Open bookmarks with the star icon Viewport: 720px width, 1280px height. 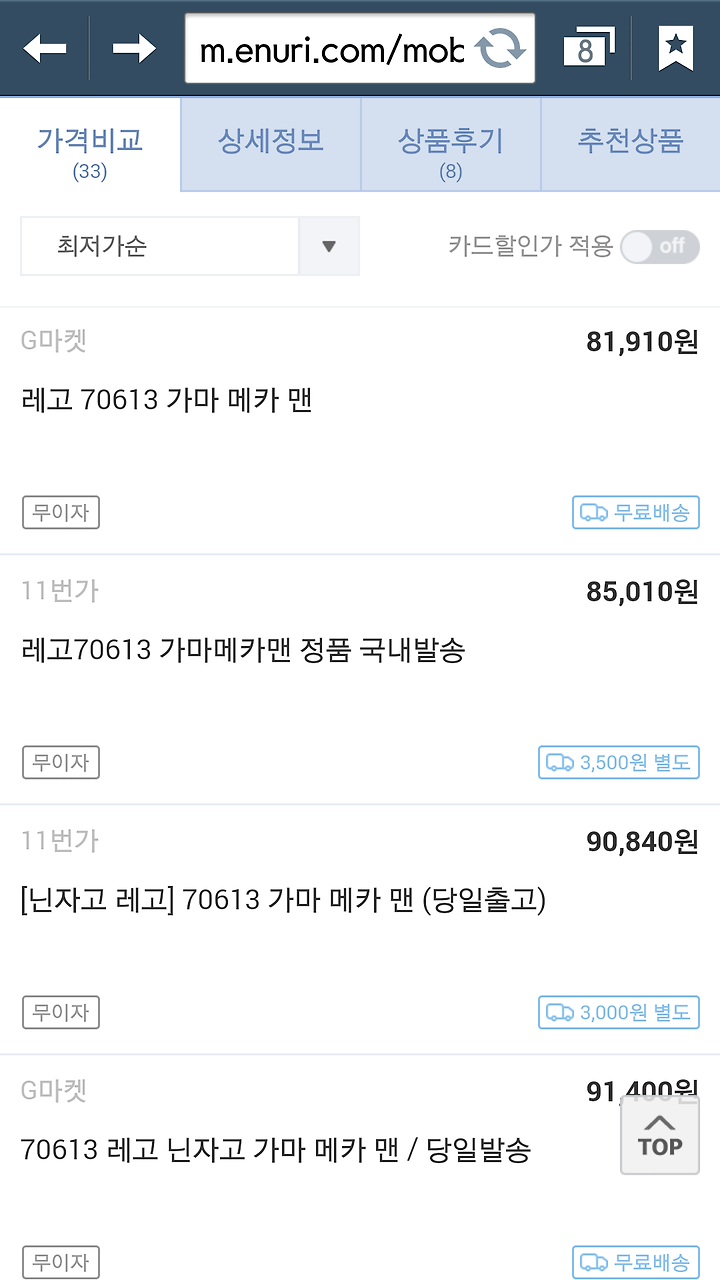pyautogui.click(x=676, y=47)
